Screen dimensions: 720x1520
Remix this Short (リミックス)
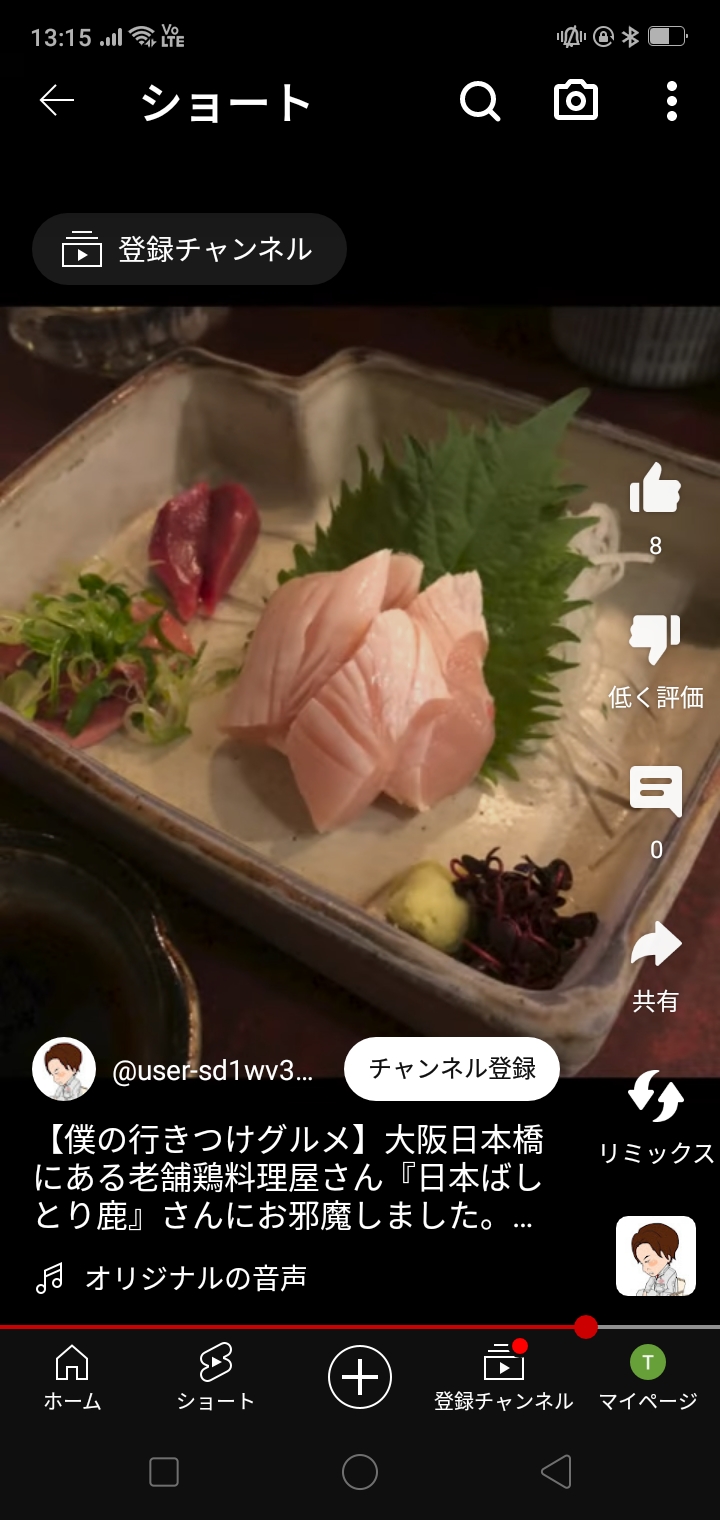point(655,1097)
